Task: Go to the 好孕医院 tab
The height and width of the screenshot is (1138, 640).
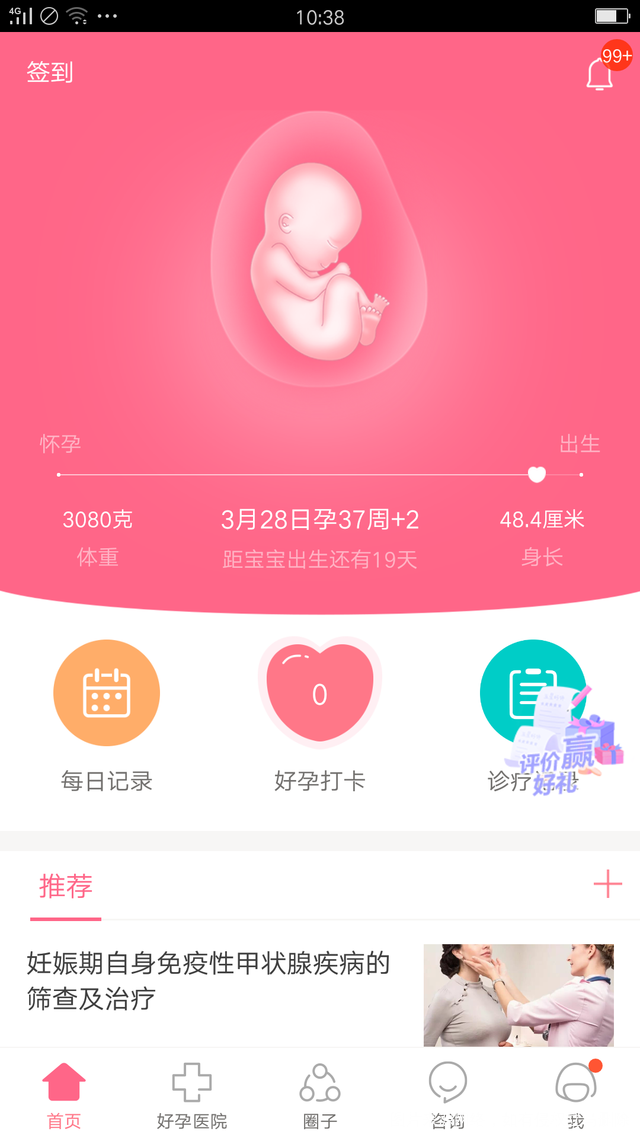Action: coord(192,1096)
